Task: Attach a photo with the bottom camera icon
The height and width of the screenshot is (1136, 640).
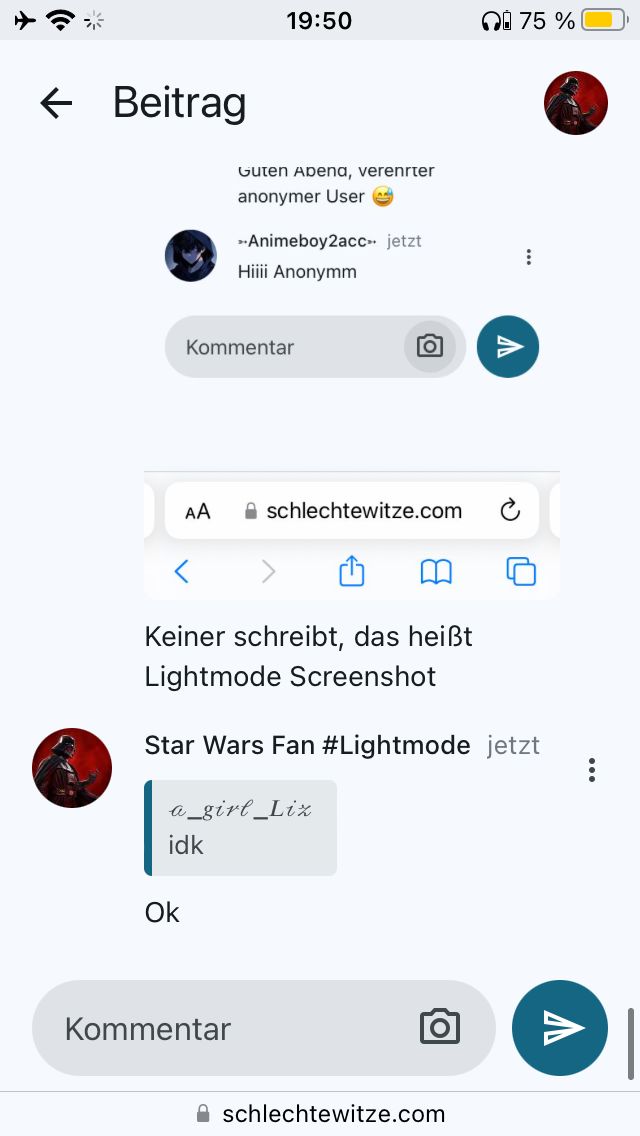Action: (440, 1028)
